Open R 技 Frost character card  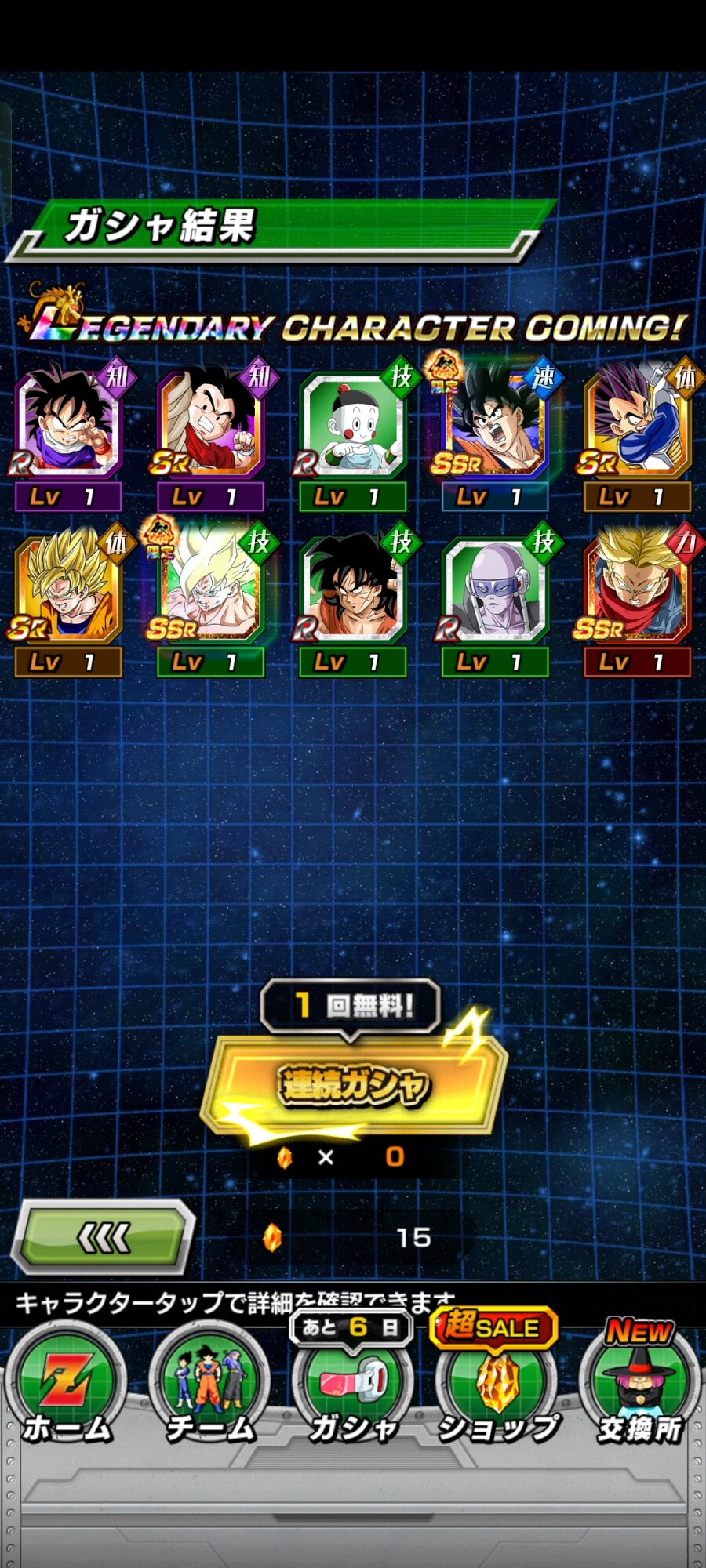(495, 601)
